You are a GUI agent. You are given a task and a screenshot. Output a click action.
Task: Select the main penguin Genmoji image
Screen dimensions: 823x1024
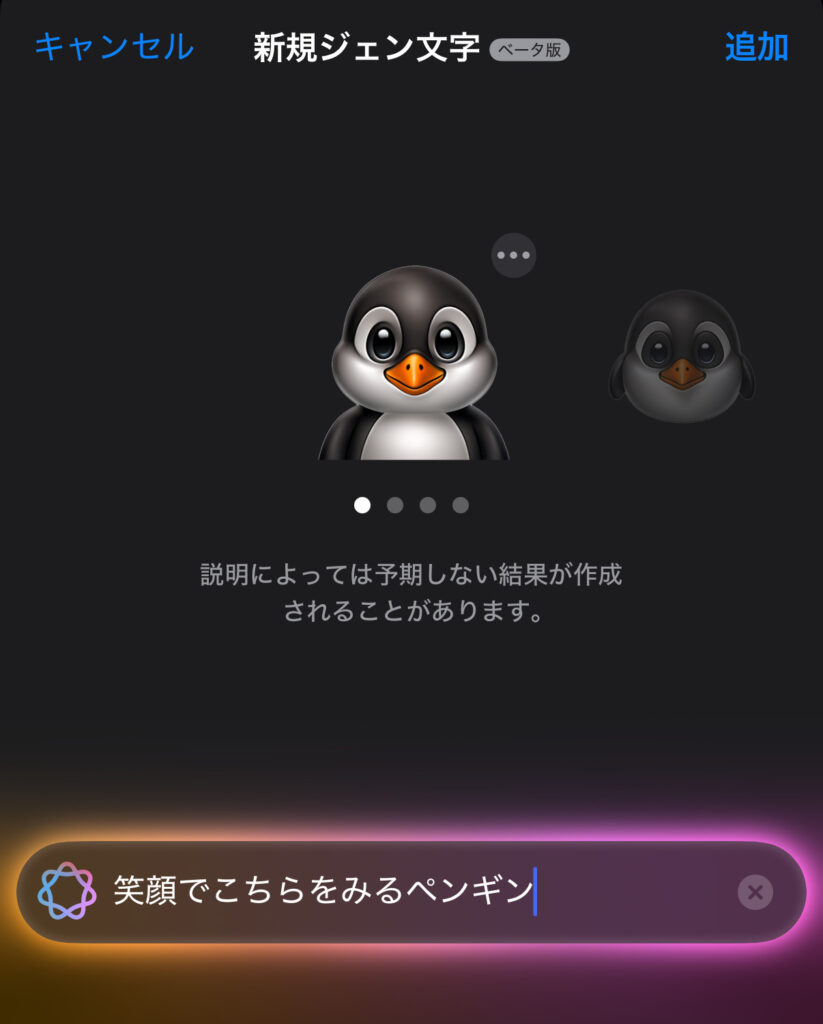pos(414,364)
